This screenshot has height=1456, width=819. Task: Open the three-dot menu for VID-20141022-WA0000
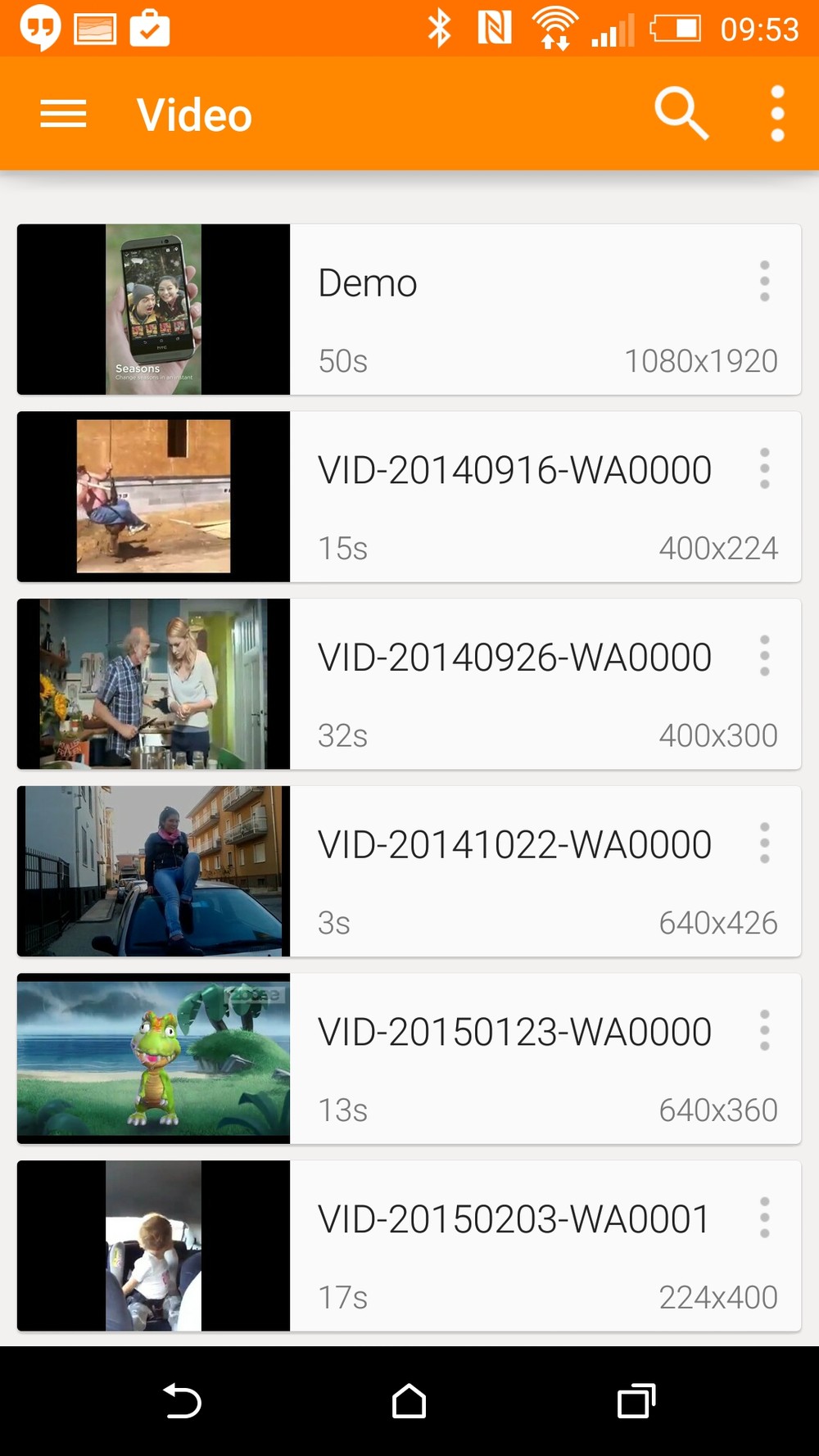tap(764, 843)
